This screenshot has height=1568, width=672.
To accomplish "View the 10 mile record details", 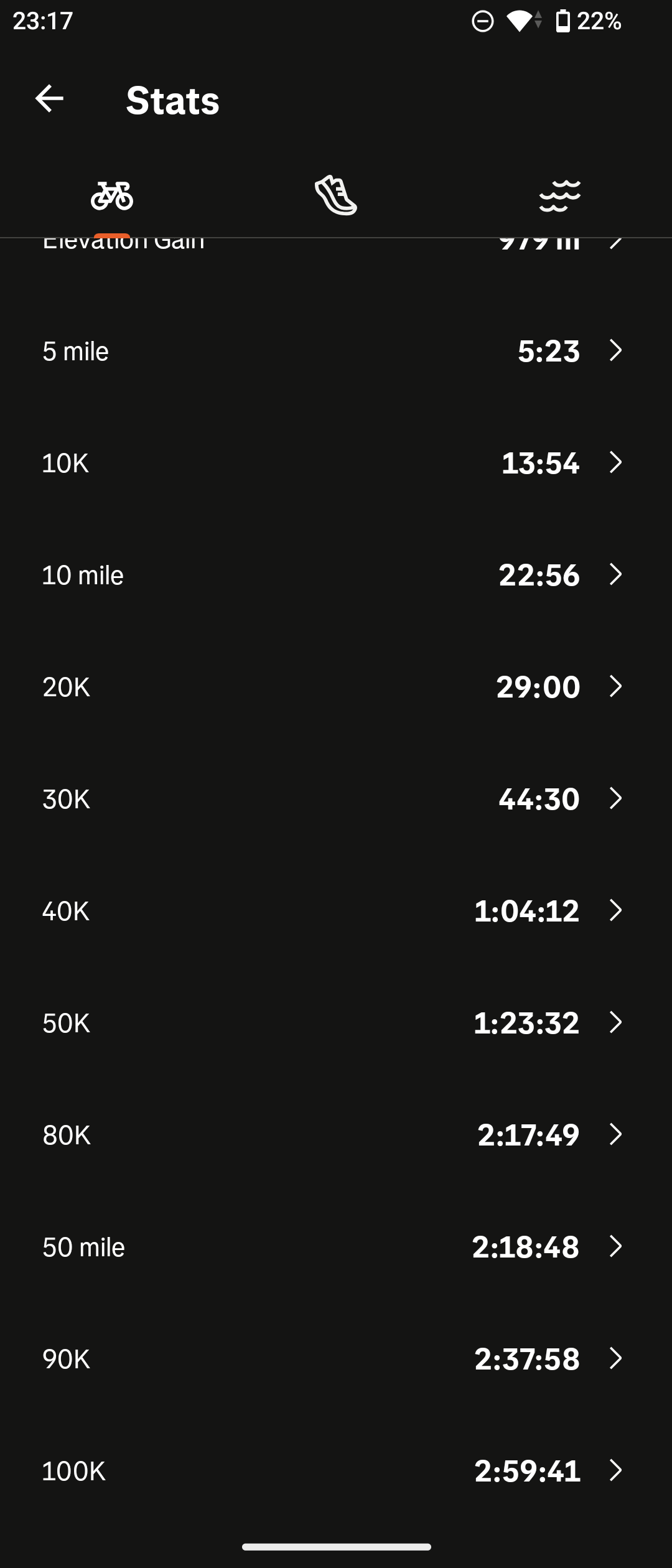I will point(336,575).
